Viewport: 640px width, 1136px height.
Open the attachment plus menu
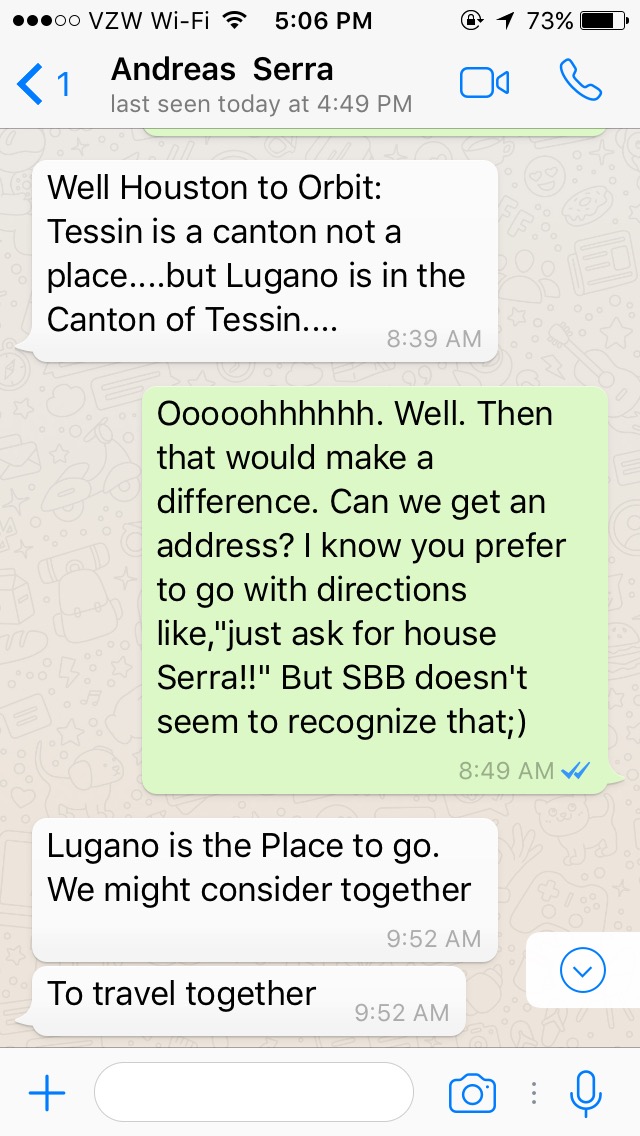click(47, 1093)
